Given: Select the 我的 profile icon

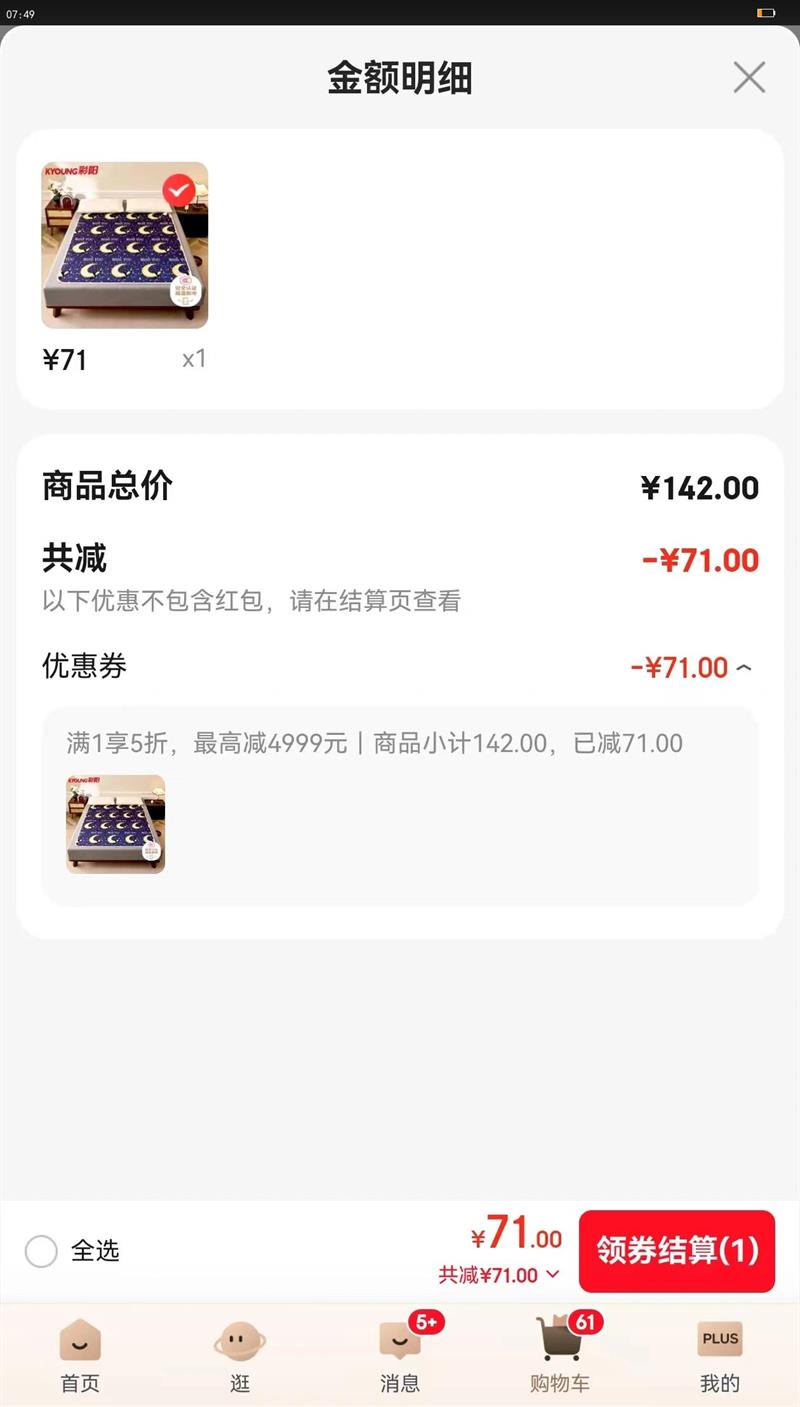Looking at the screenshot, I should point(719,1340).
